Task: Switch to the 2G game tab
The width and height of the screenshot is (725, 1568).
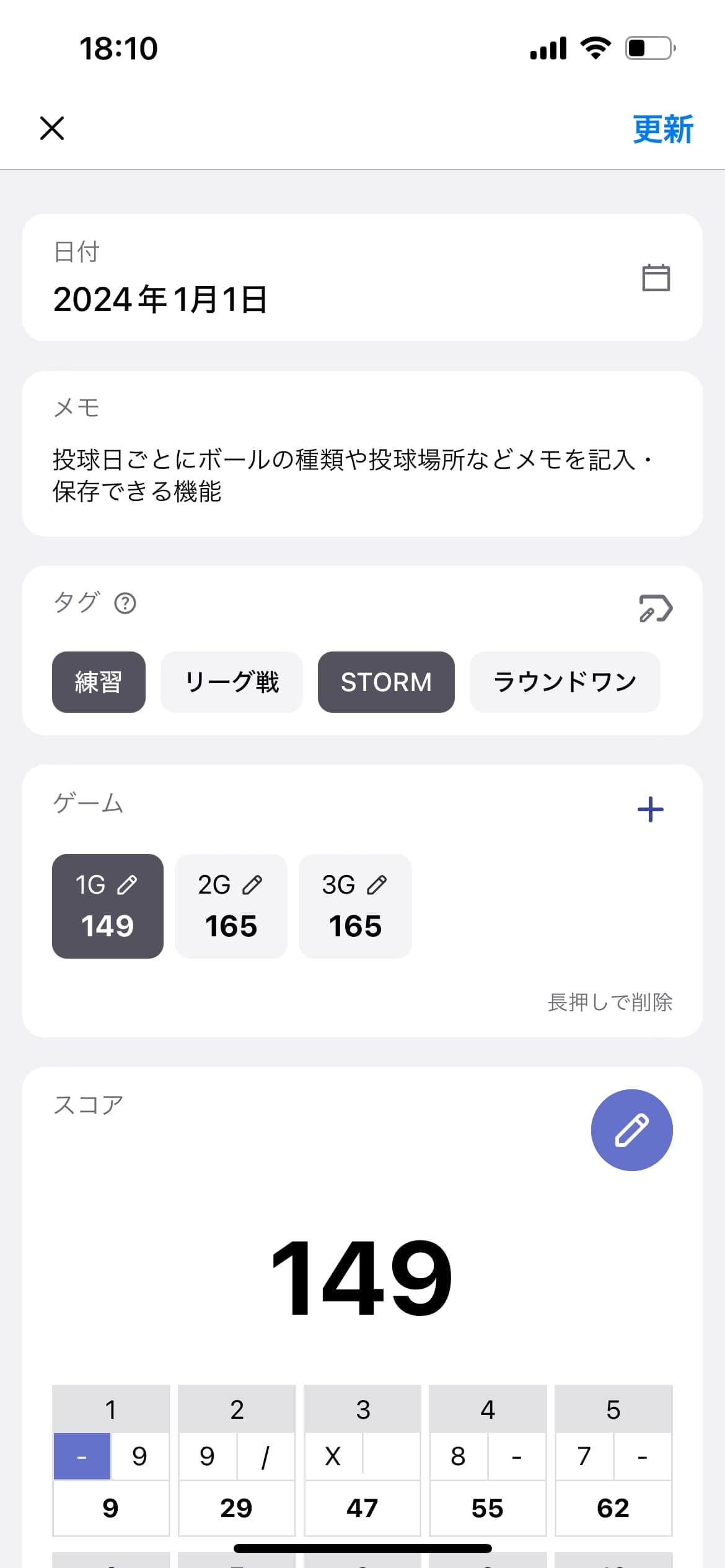Action: point(231,907)
